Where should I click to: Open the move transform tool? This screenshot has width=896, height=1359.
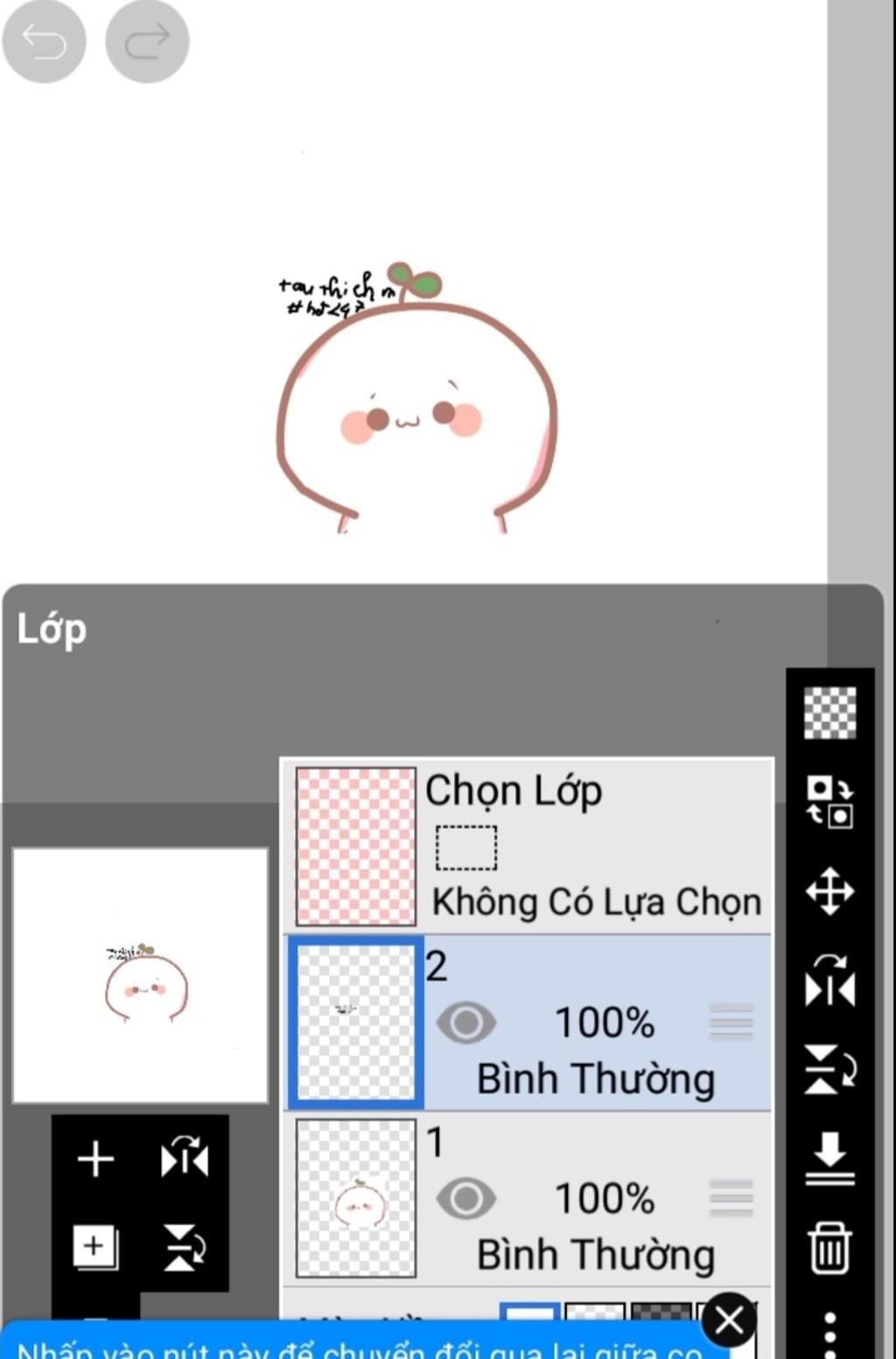tap(829, 892)
